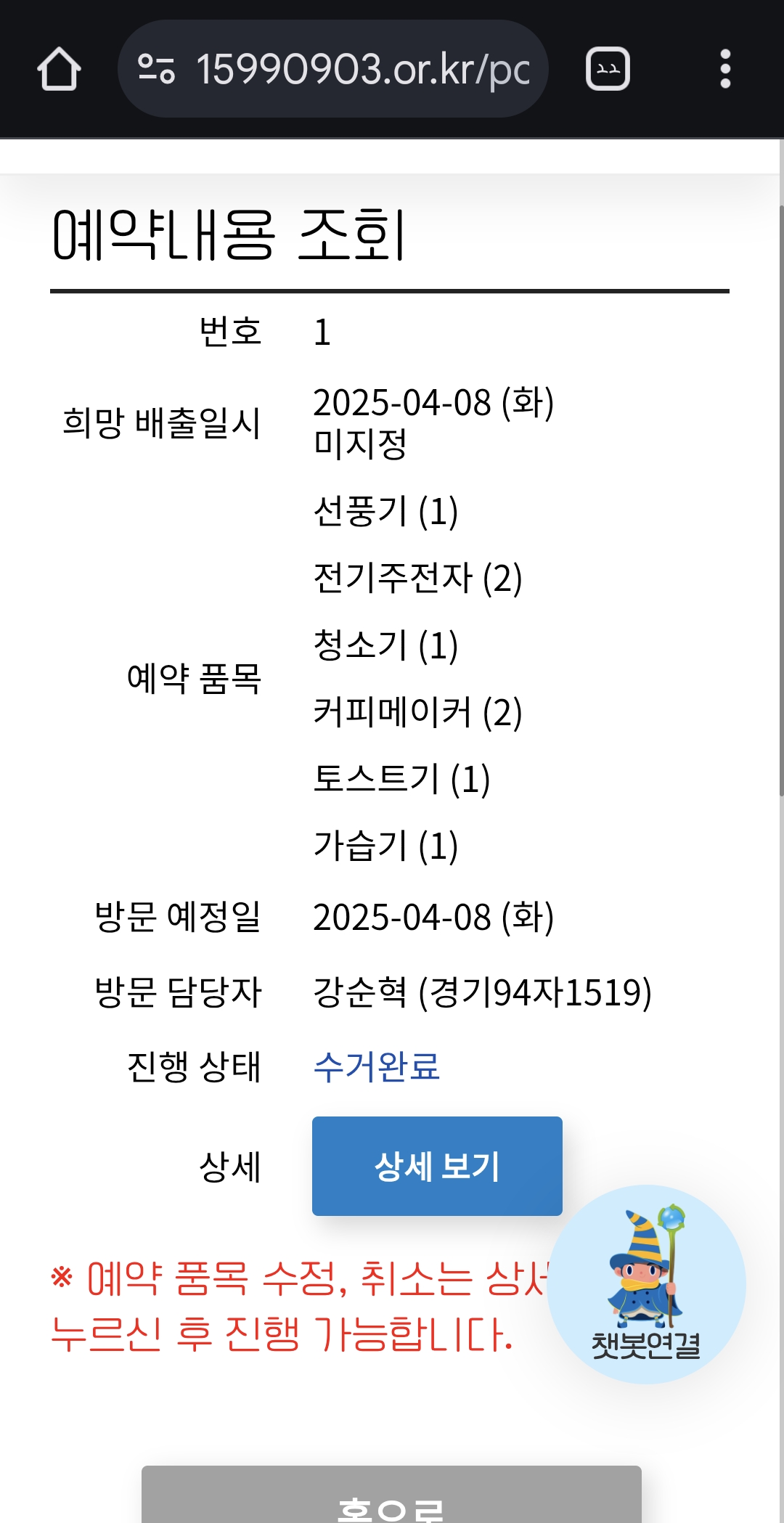Open the browser tab switcher
The image size is (784, 1523).
608,69
